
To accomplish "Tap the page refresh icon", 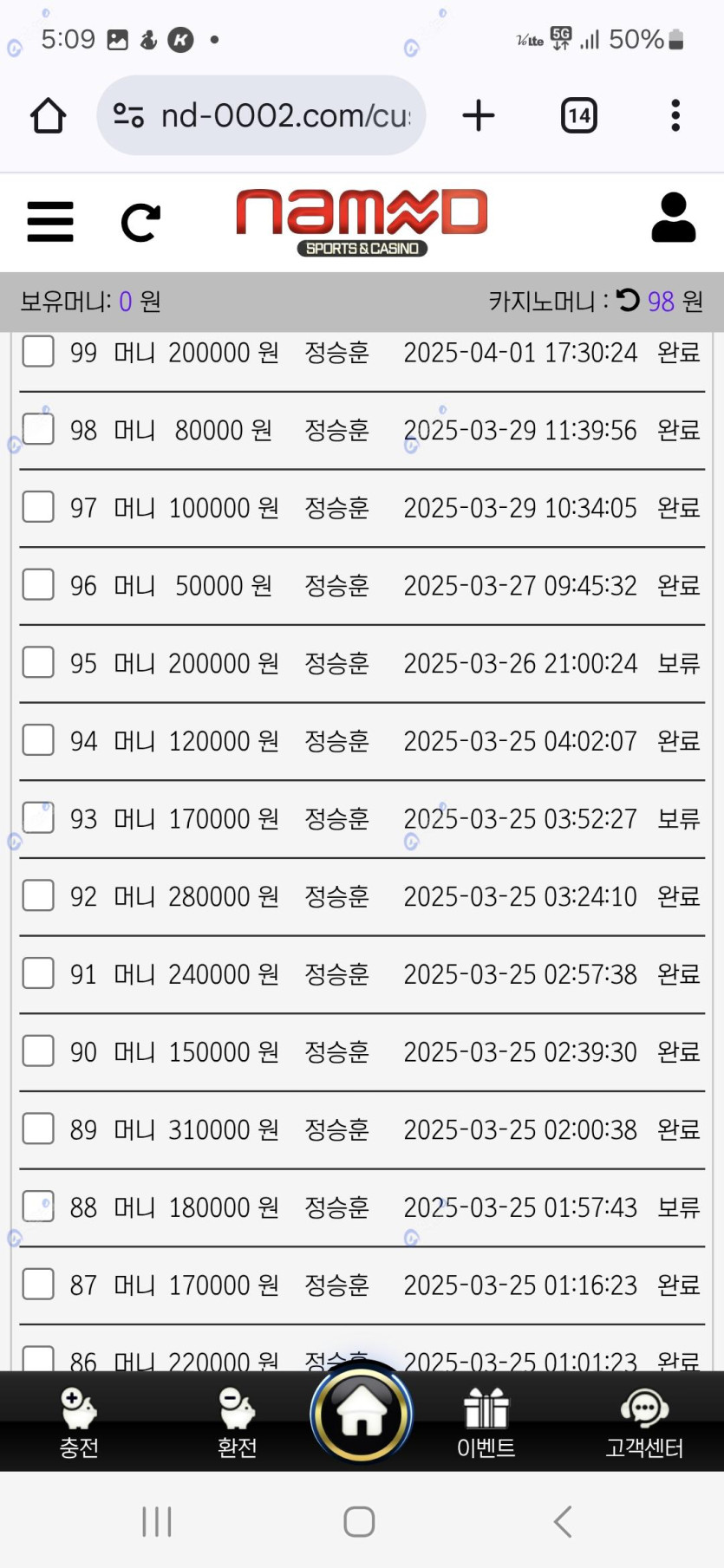I will pyautogui.click(x=140, y=223).
